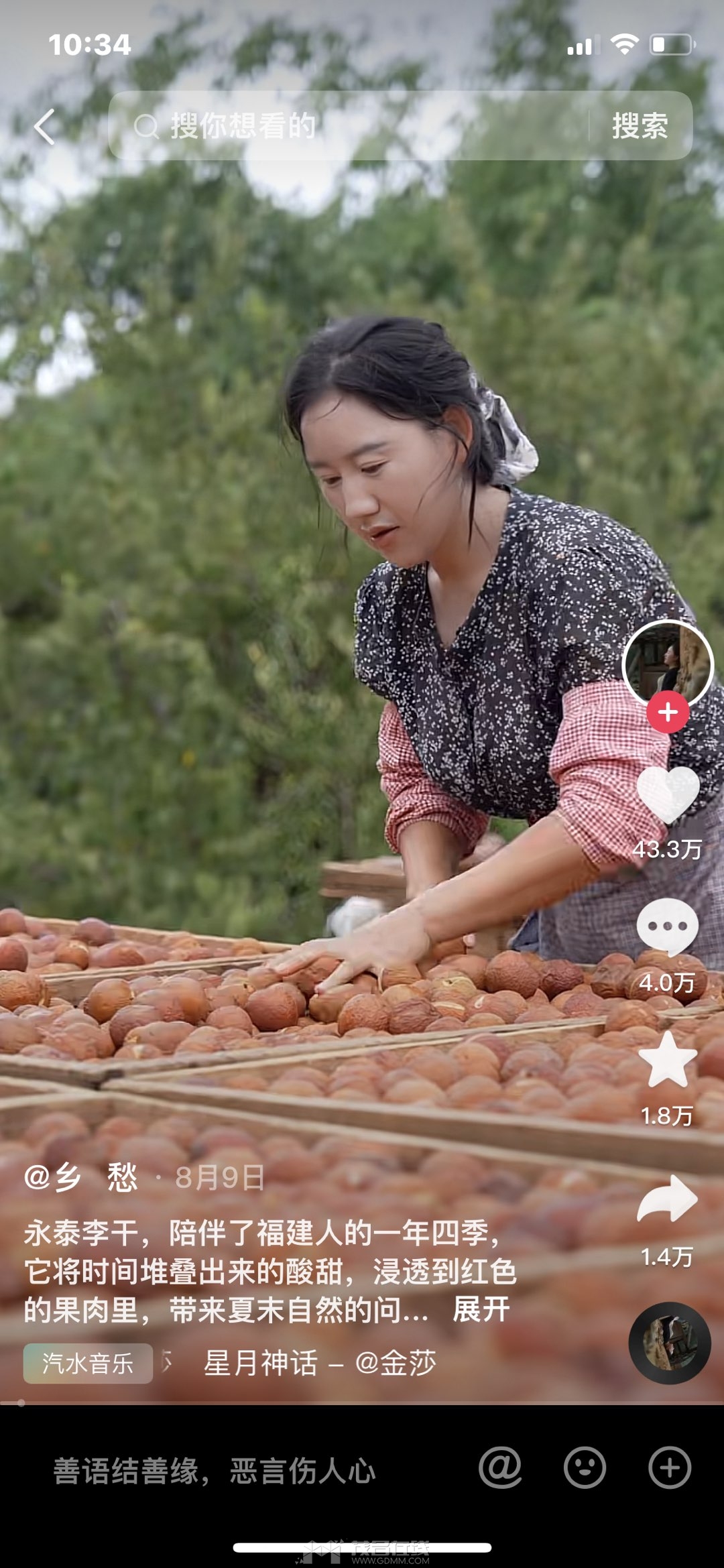Follow the creator with the red plus
The width and height of the screenshot is (724, 1568).
(x=668, y=712)
